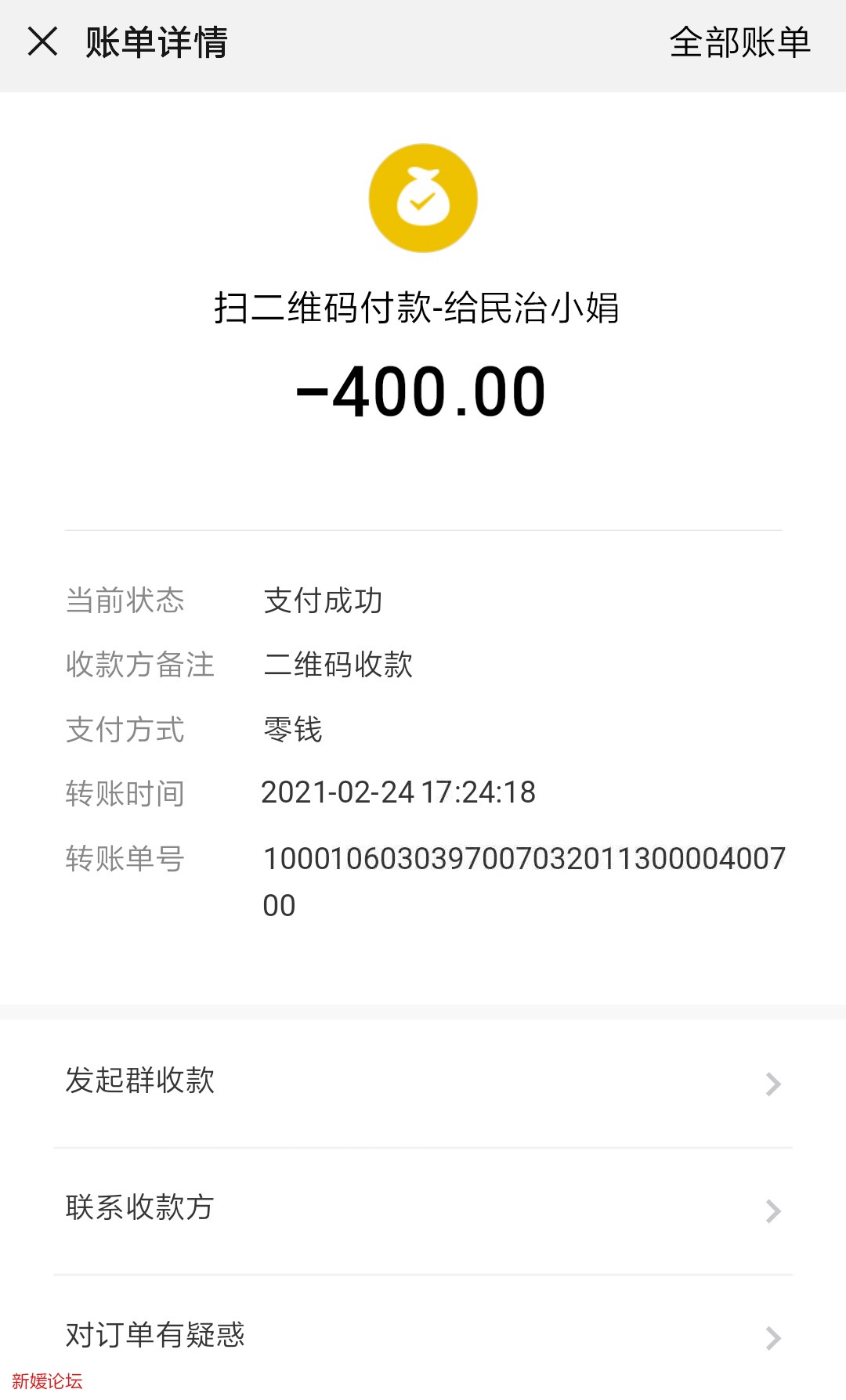Open 对订单有疑惑 help row

423,1336
